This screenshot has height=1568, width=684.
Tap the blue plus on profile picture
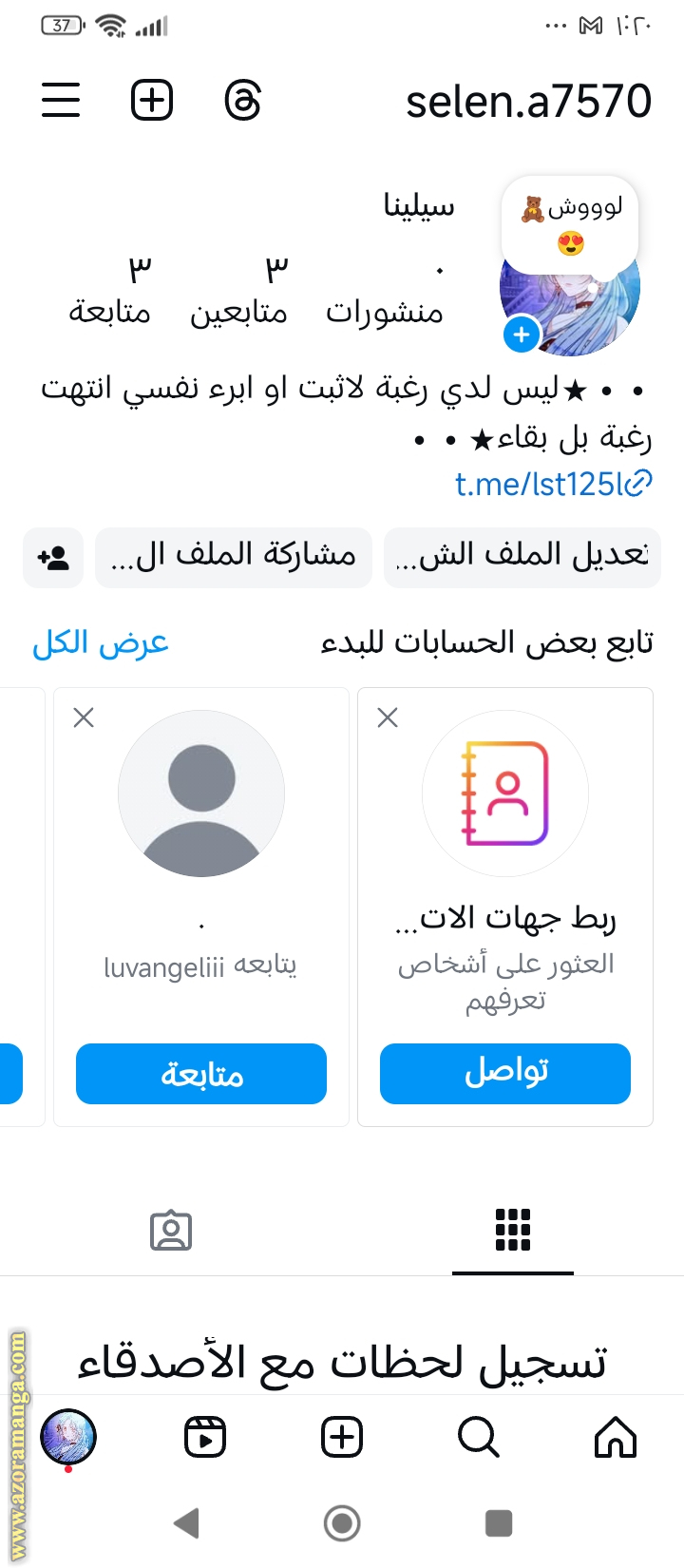point(521,335)
